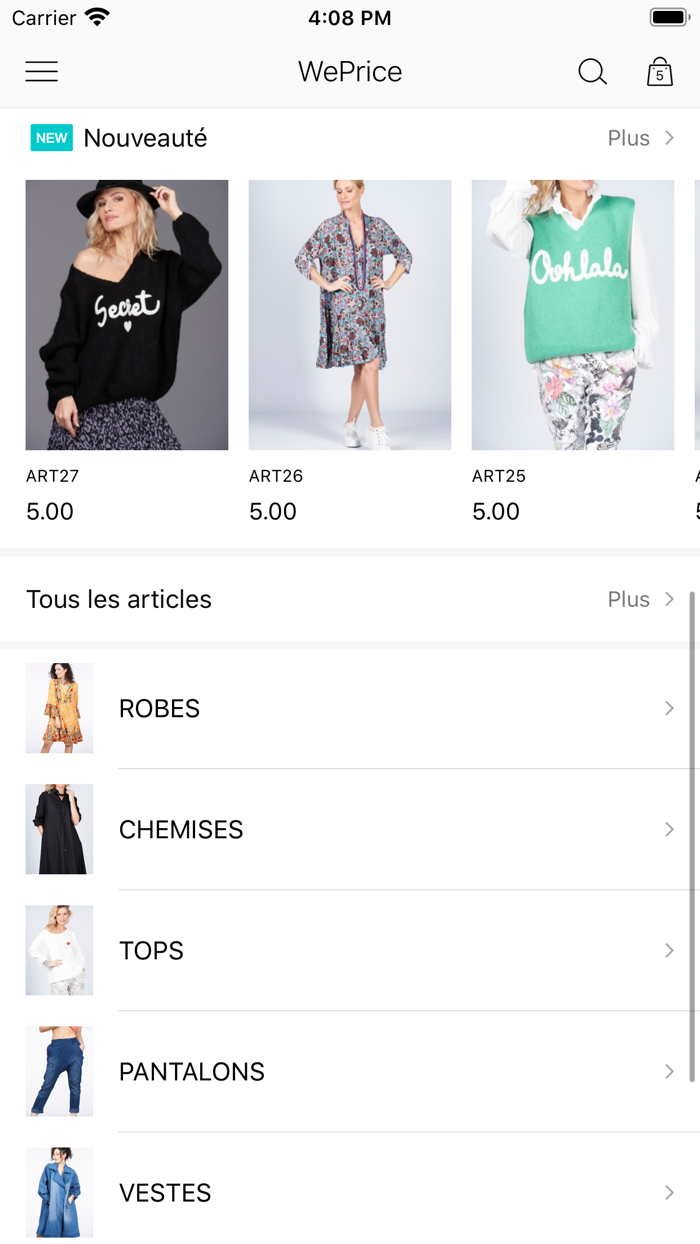Open product ART26 floral dress
This screenshot has height=1244, width=700.
point(350,315)
